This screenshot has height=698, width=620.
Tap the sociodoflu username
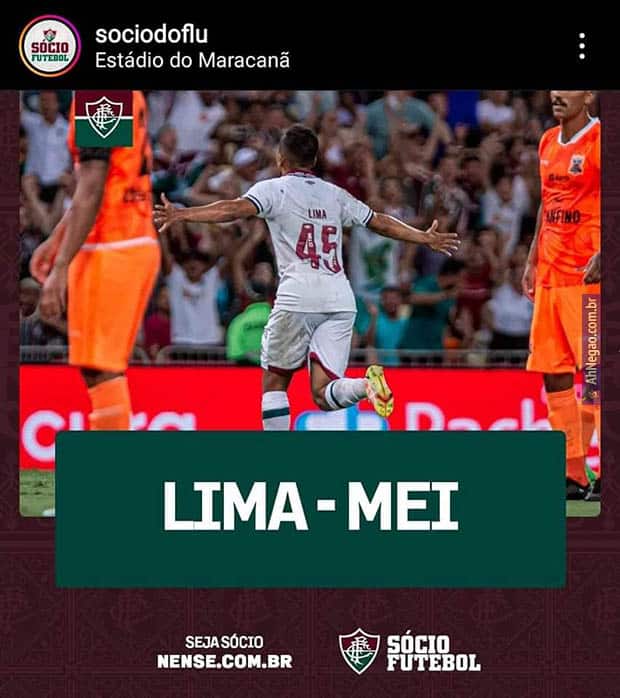151,34
